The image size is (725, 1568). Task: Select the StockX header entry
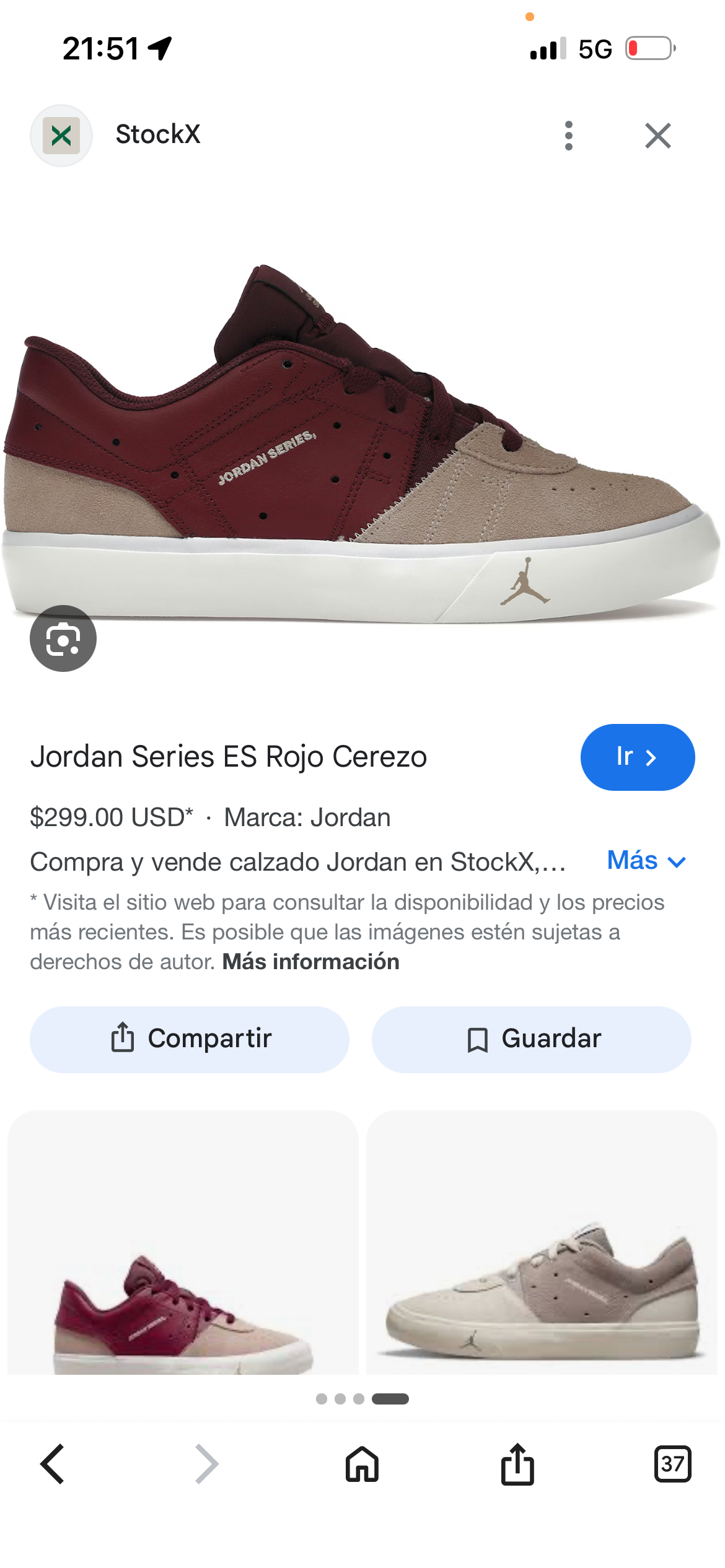(157, 135)
